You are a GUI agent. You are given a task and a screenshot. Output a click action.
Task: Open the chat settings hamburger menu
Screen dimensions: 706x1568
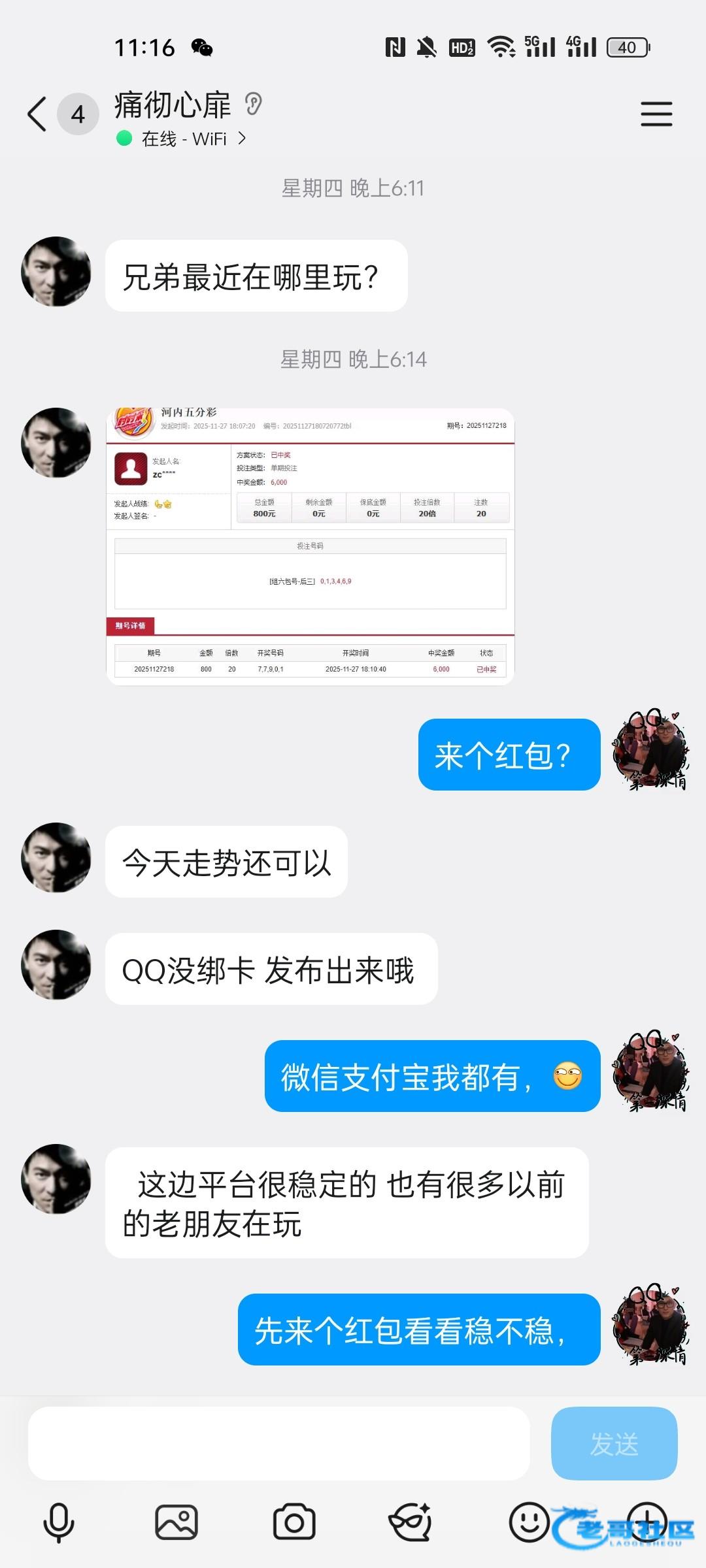tap(656, 114)
